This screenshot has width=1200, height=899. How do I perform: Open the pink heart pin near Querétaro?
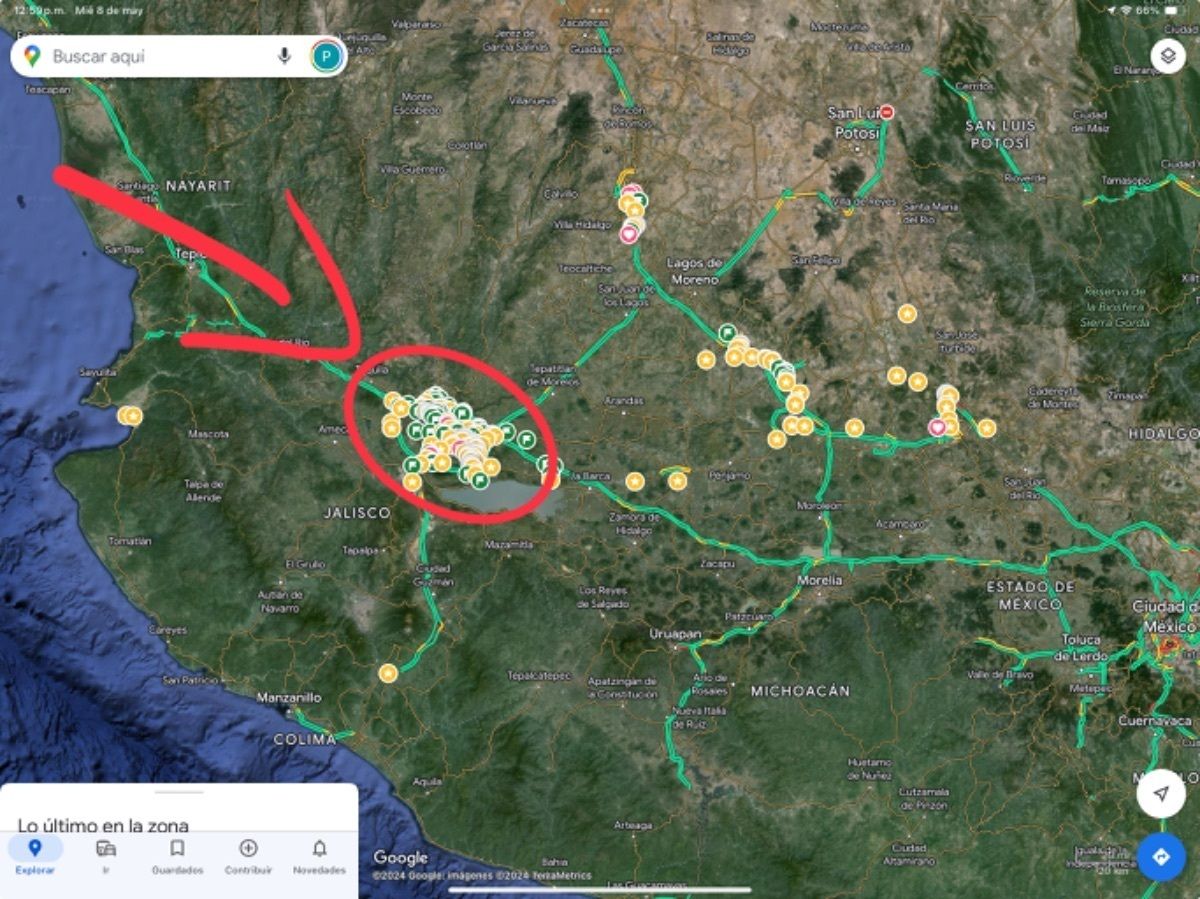point(937,427)
